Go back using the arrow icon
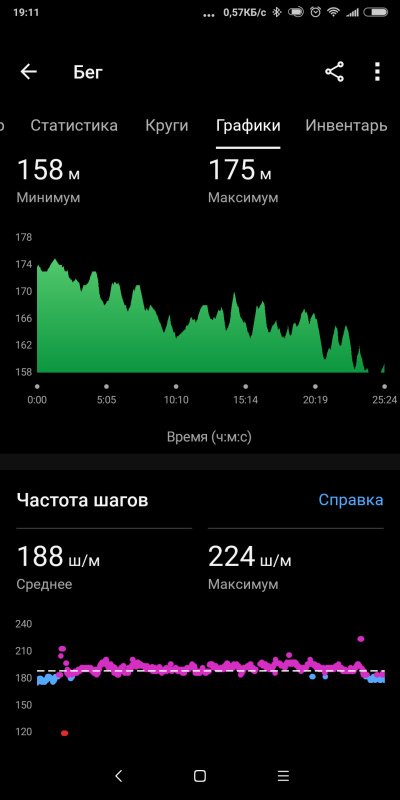 (x=29, y=72)
